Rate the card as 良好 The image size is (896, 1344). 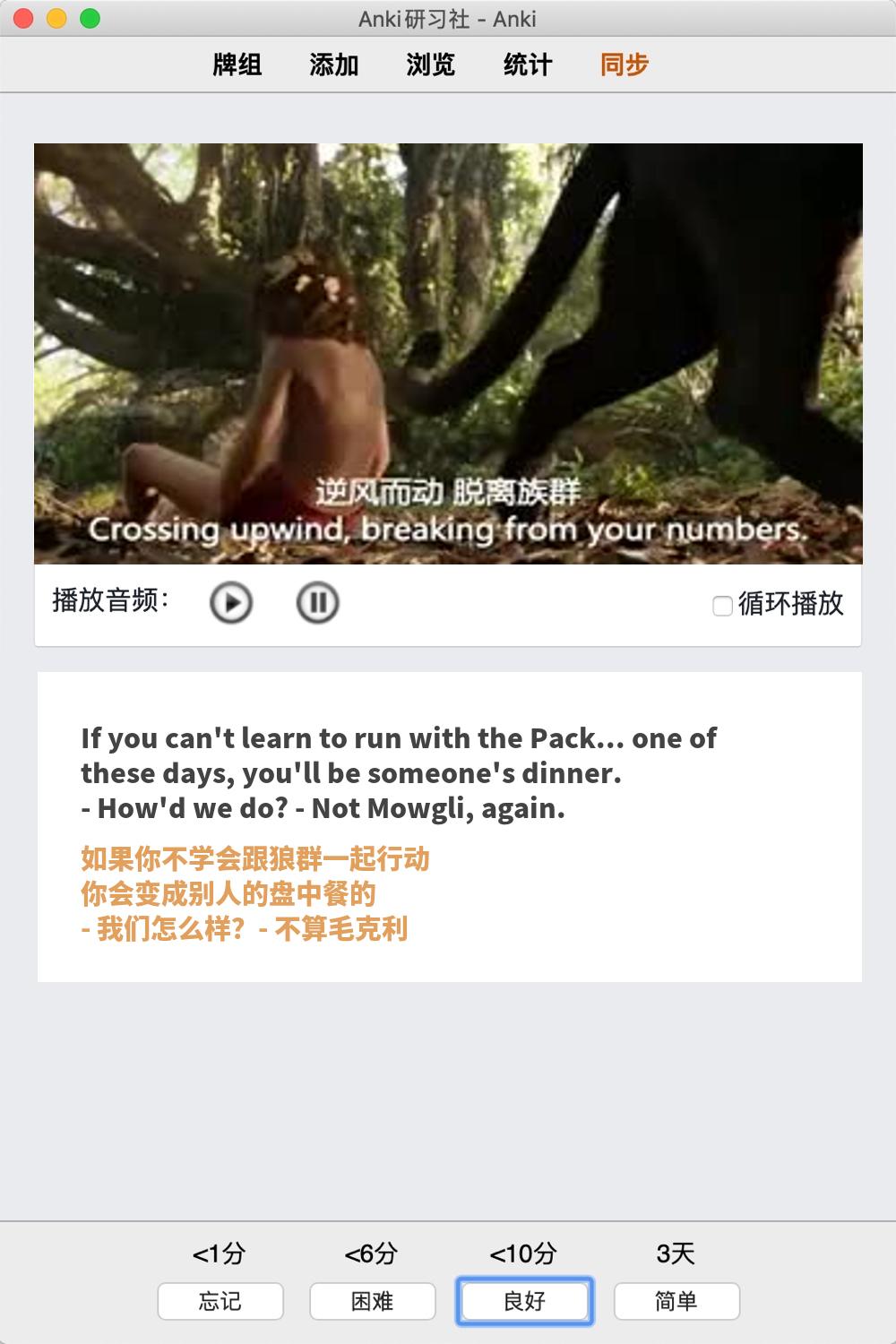pos(525,1301)
